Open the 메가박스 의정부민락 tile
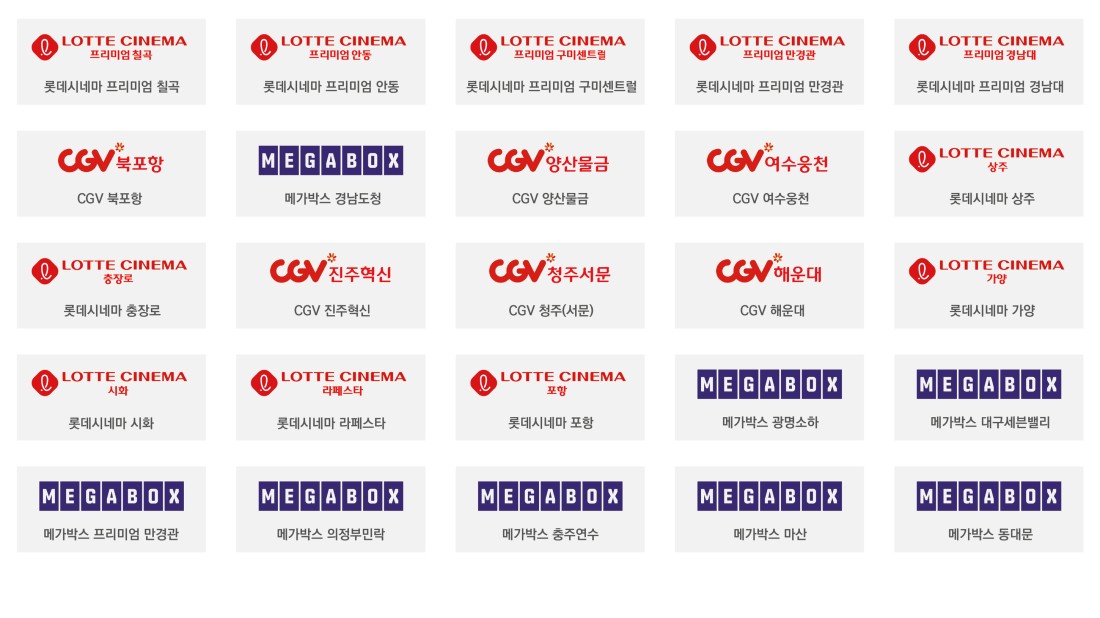Screen dimensions: 1100x618 330,510
